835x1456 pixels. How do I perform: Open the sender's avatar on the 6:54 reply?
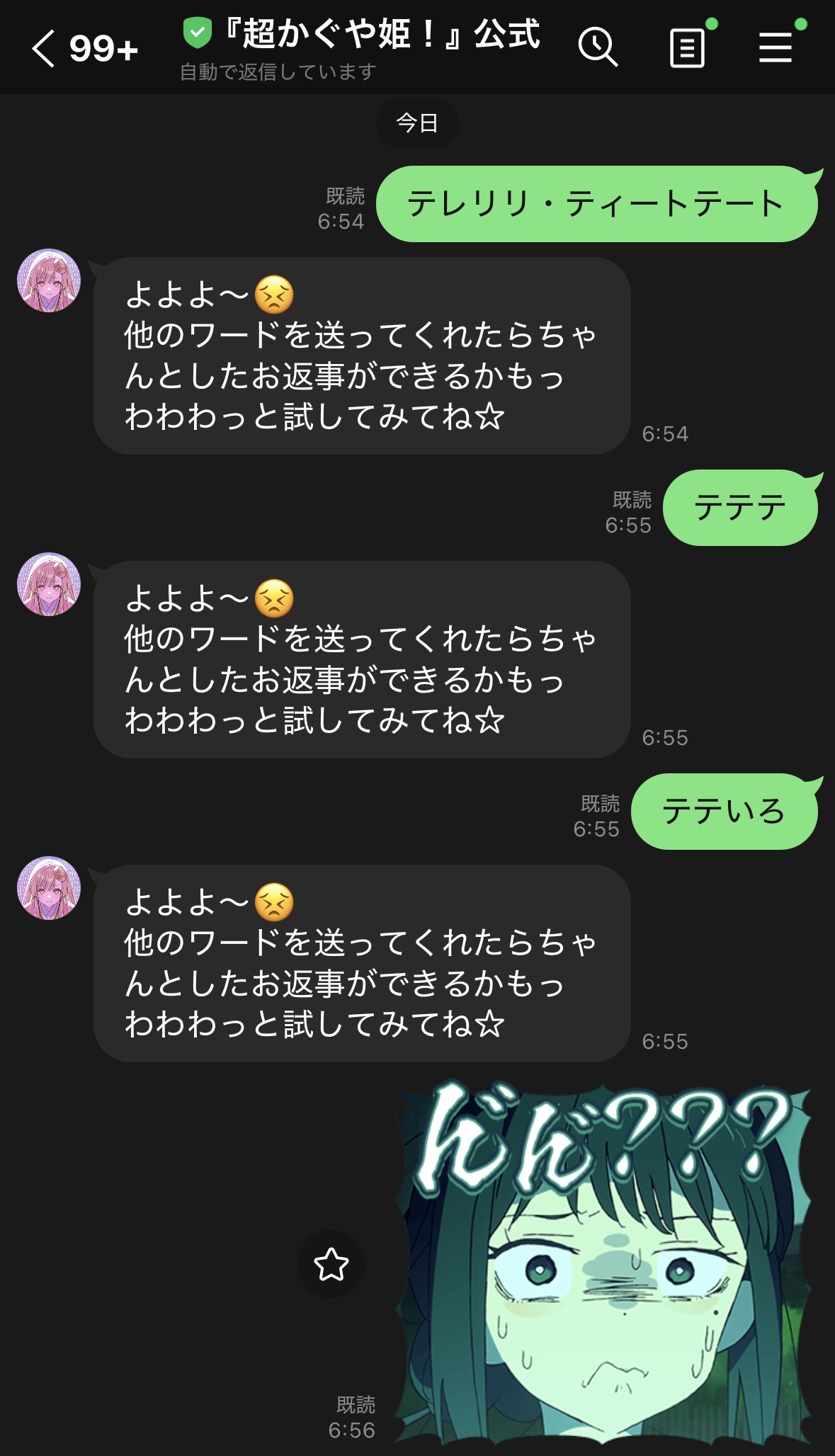(x=49, y=280)
